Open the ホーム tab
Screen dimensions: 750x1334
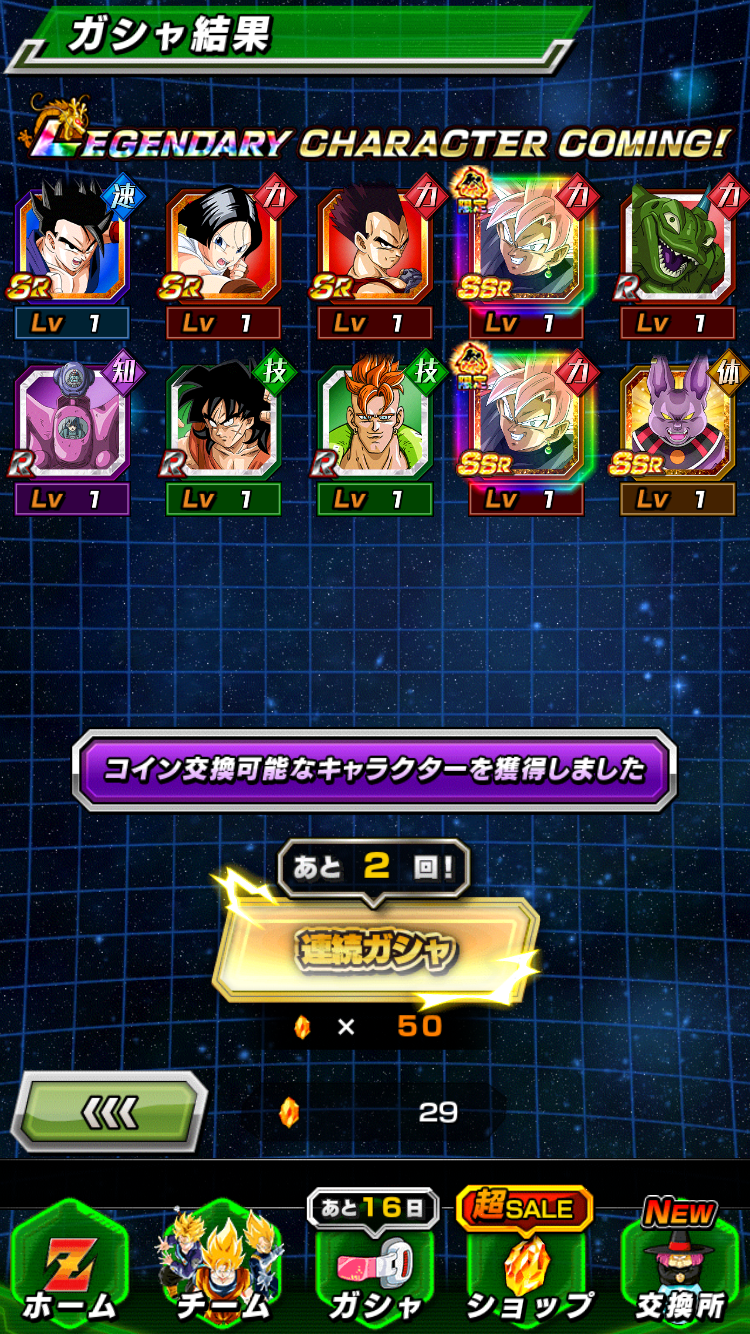click(70, 1264)
